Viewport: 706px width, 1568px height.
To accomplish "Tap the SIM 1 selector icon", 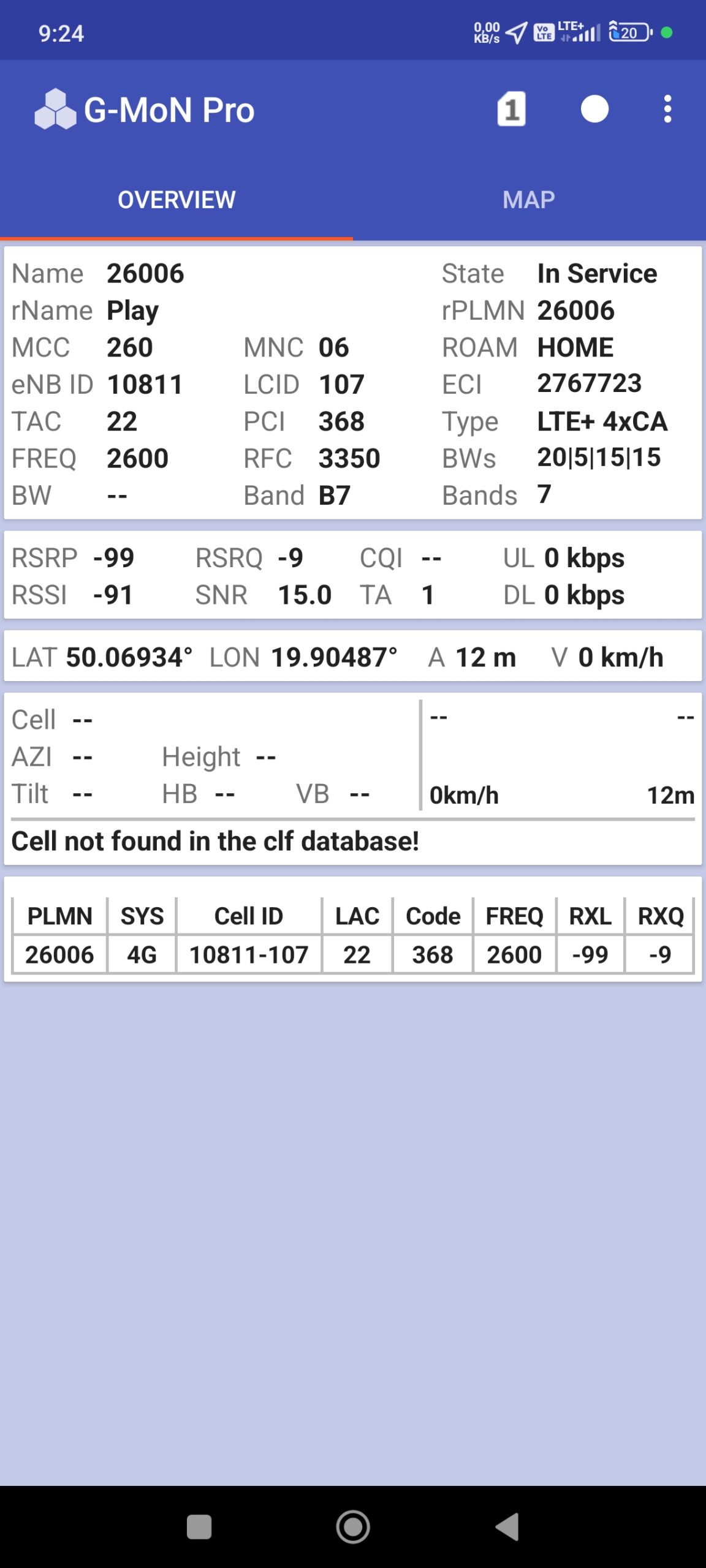I will (511, 110).
